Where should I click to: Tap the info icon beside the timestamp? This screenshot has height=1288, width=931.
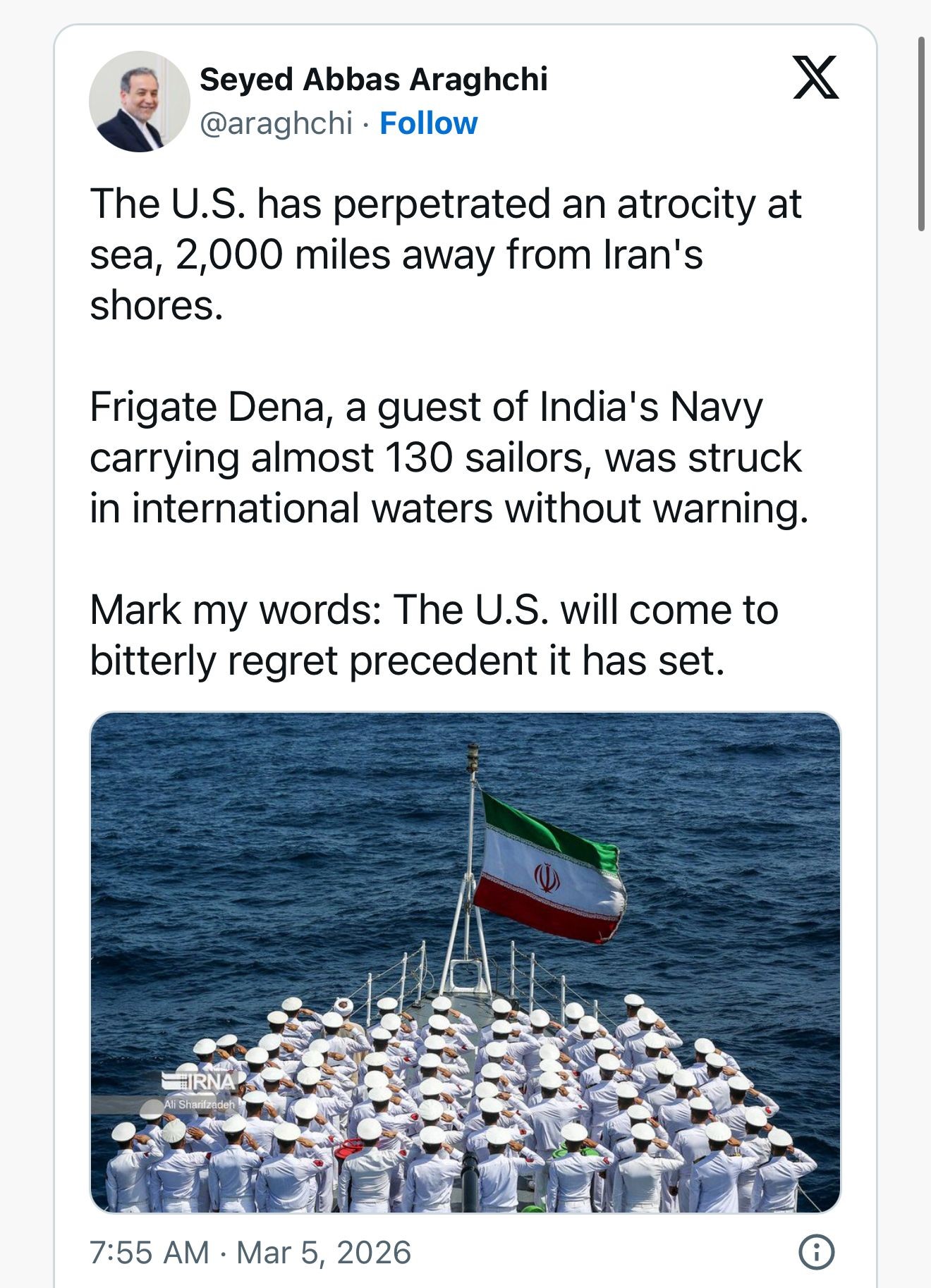click(x=816, y=1253)
